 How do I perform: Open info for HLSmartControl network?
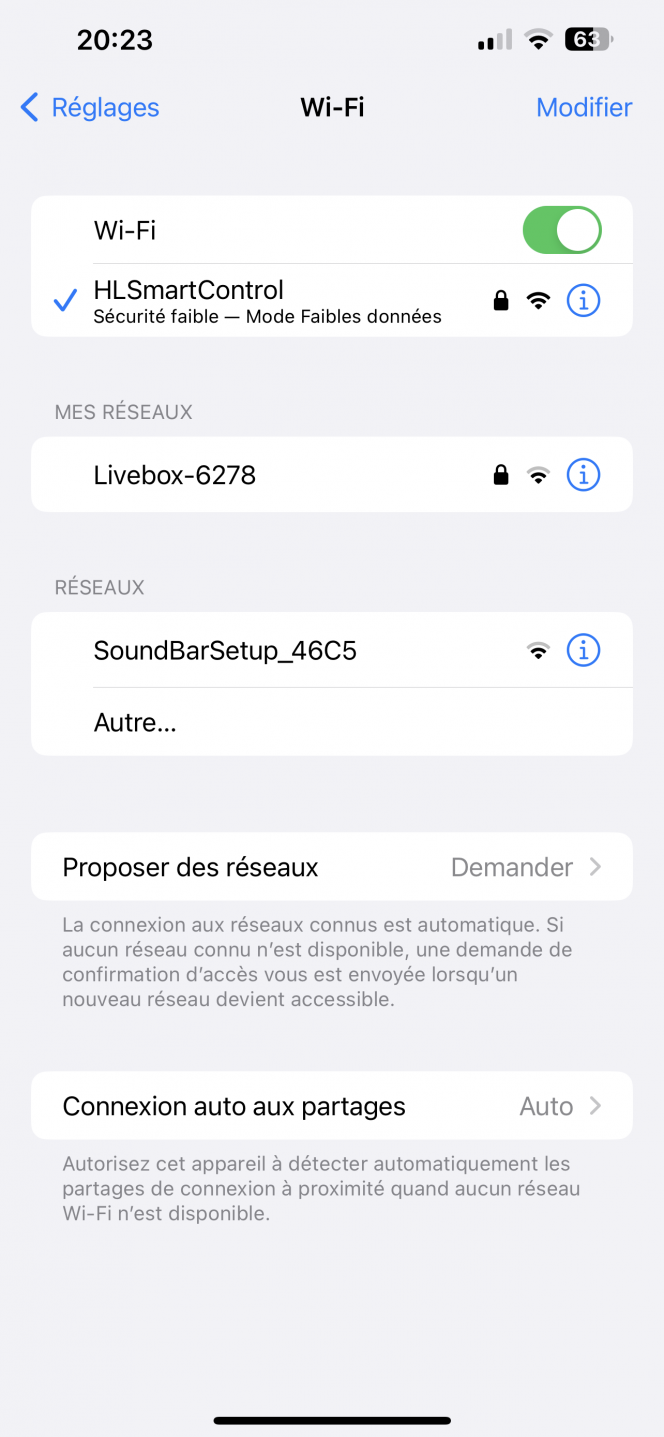tap(583, 300)
